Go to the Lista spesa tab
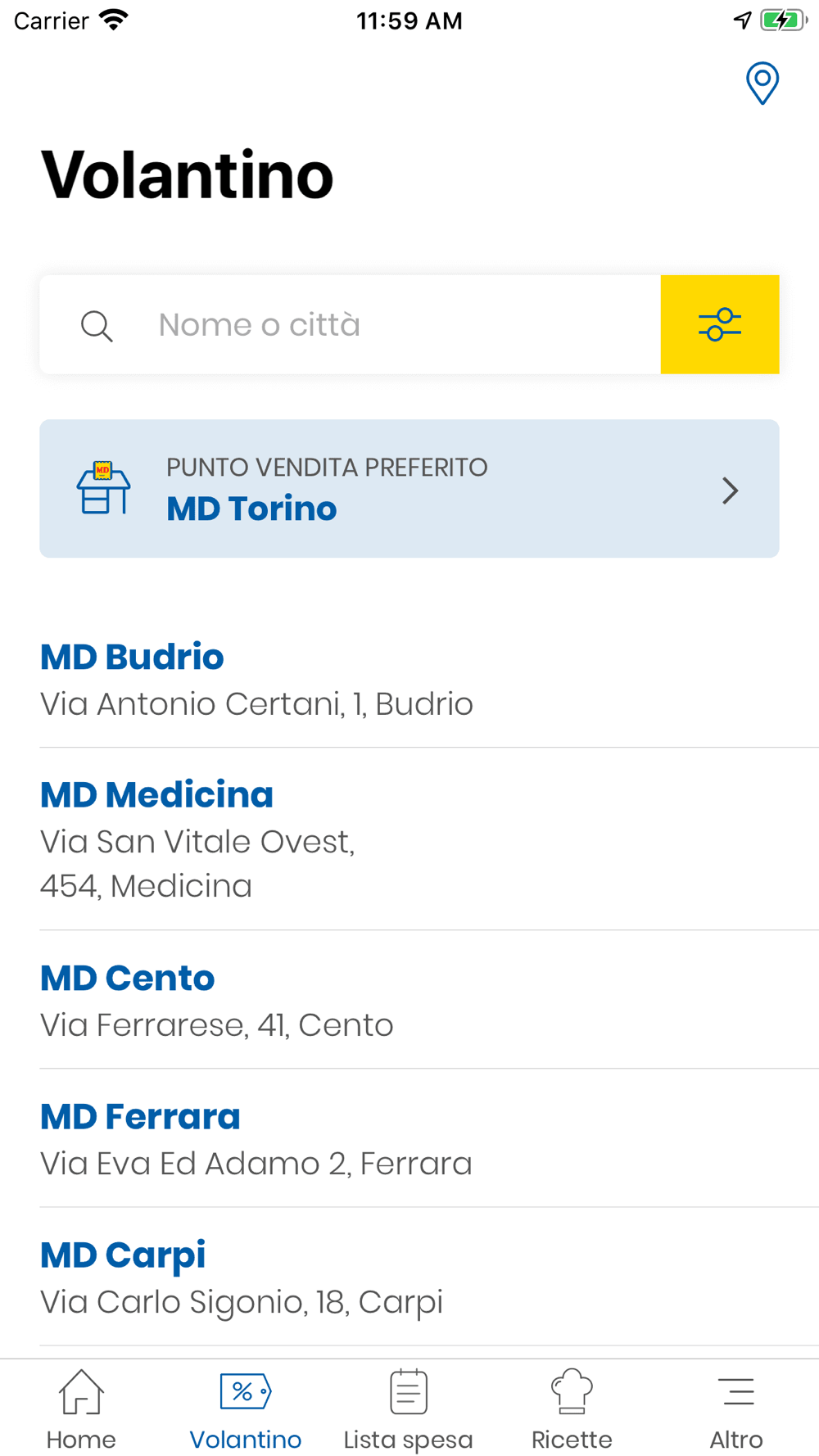 [409, 1409]
